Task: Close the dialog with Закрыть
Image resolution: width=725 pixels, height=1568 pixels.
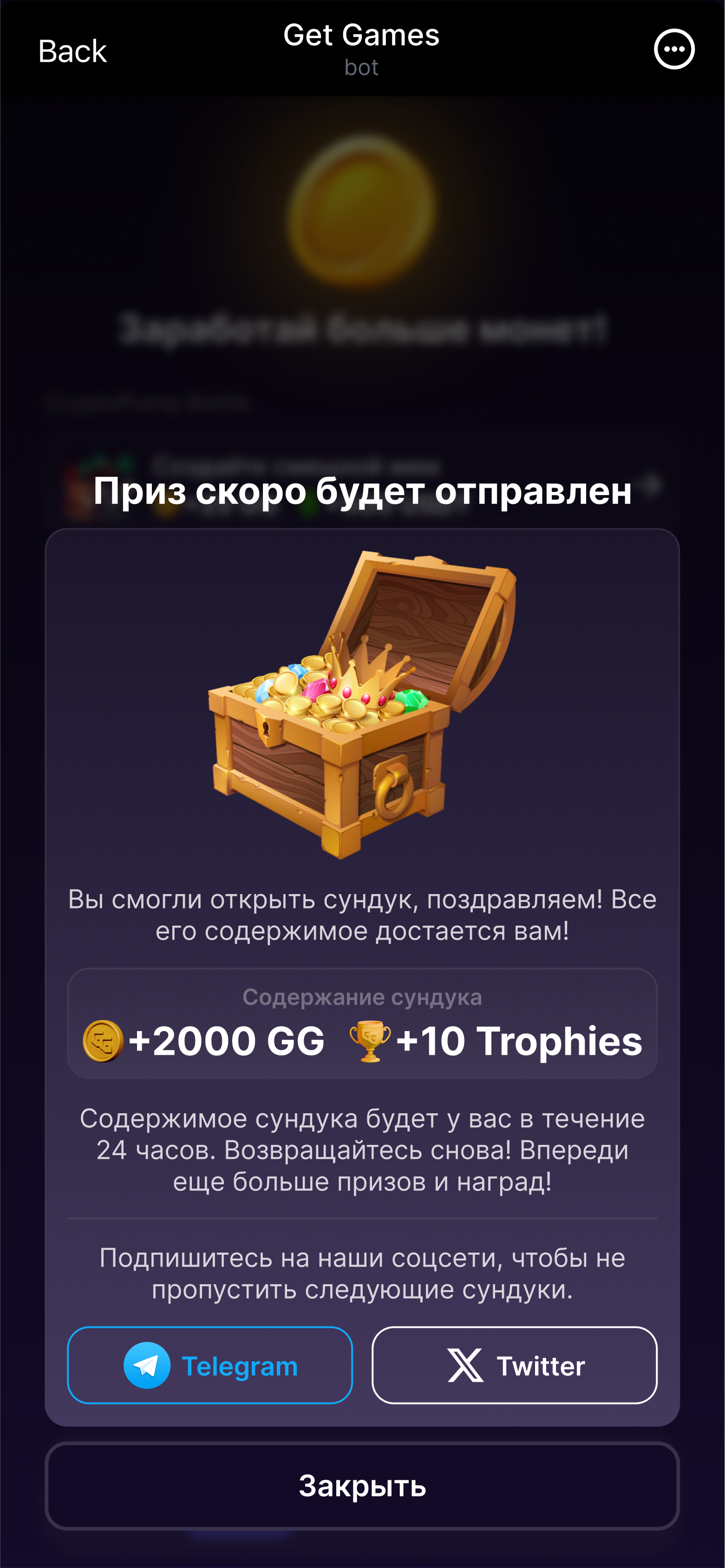Action: tap(362, 1486)
